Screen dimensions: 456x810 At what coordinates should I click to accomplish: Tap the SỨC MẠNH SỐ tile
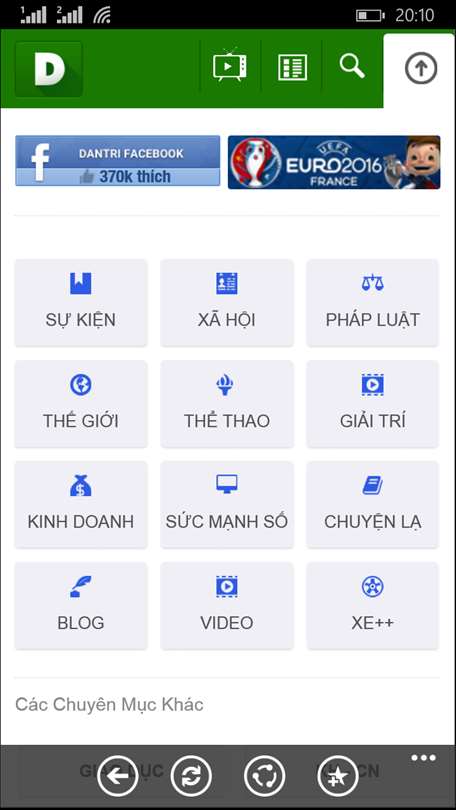tap(227, 505)
